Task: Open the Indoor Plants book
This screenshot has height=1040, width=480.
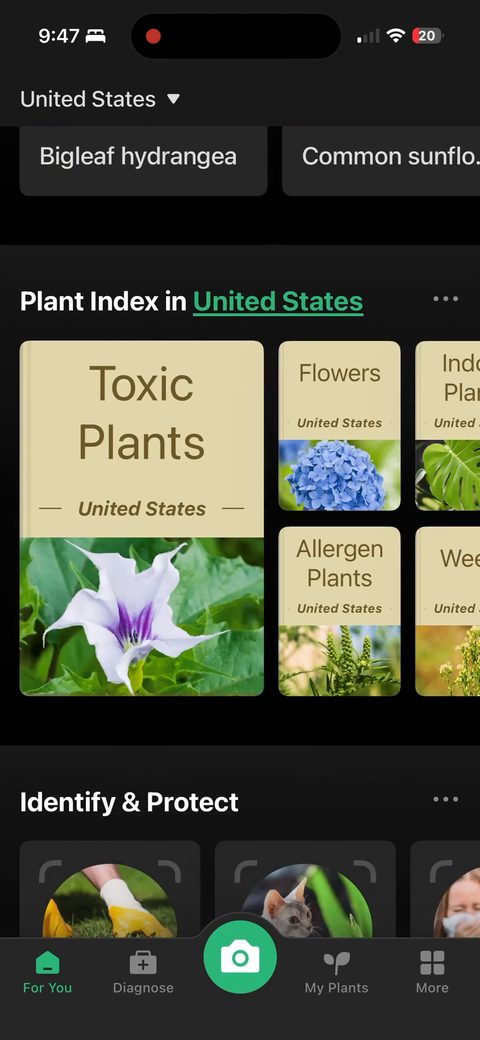Action: pyautogui.click(x=448, y=426)
